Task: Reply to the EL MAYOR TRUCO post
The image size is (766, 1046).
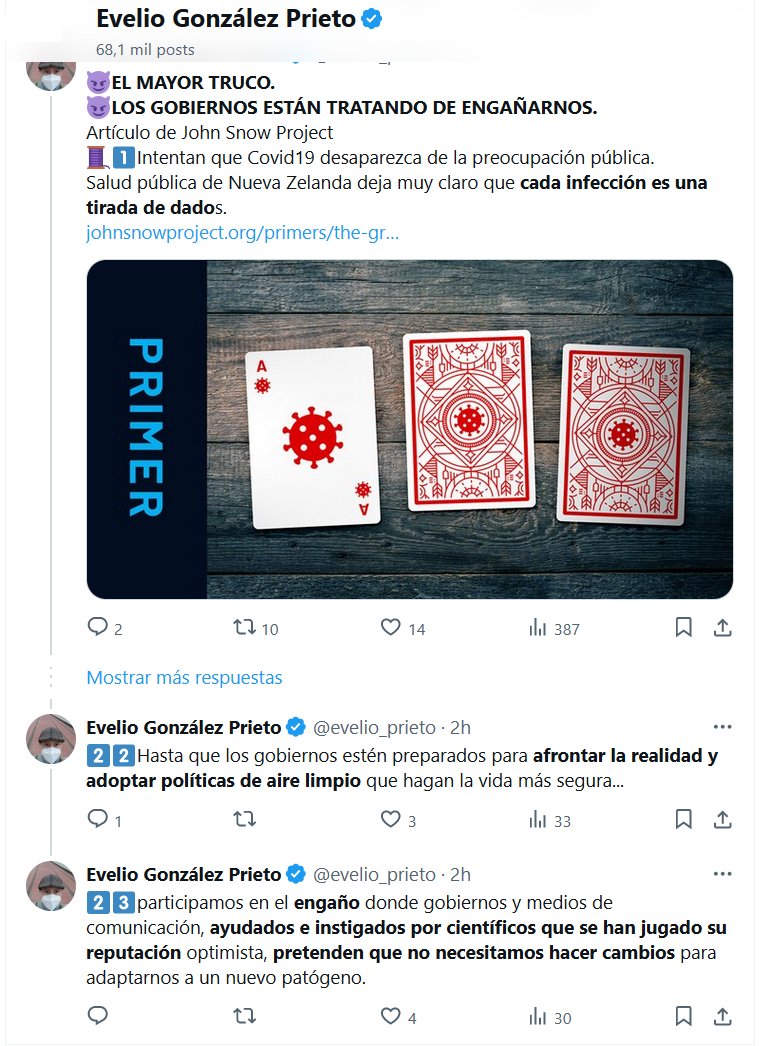Action: tap(98, 628)
